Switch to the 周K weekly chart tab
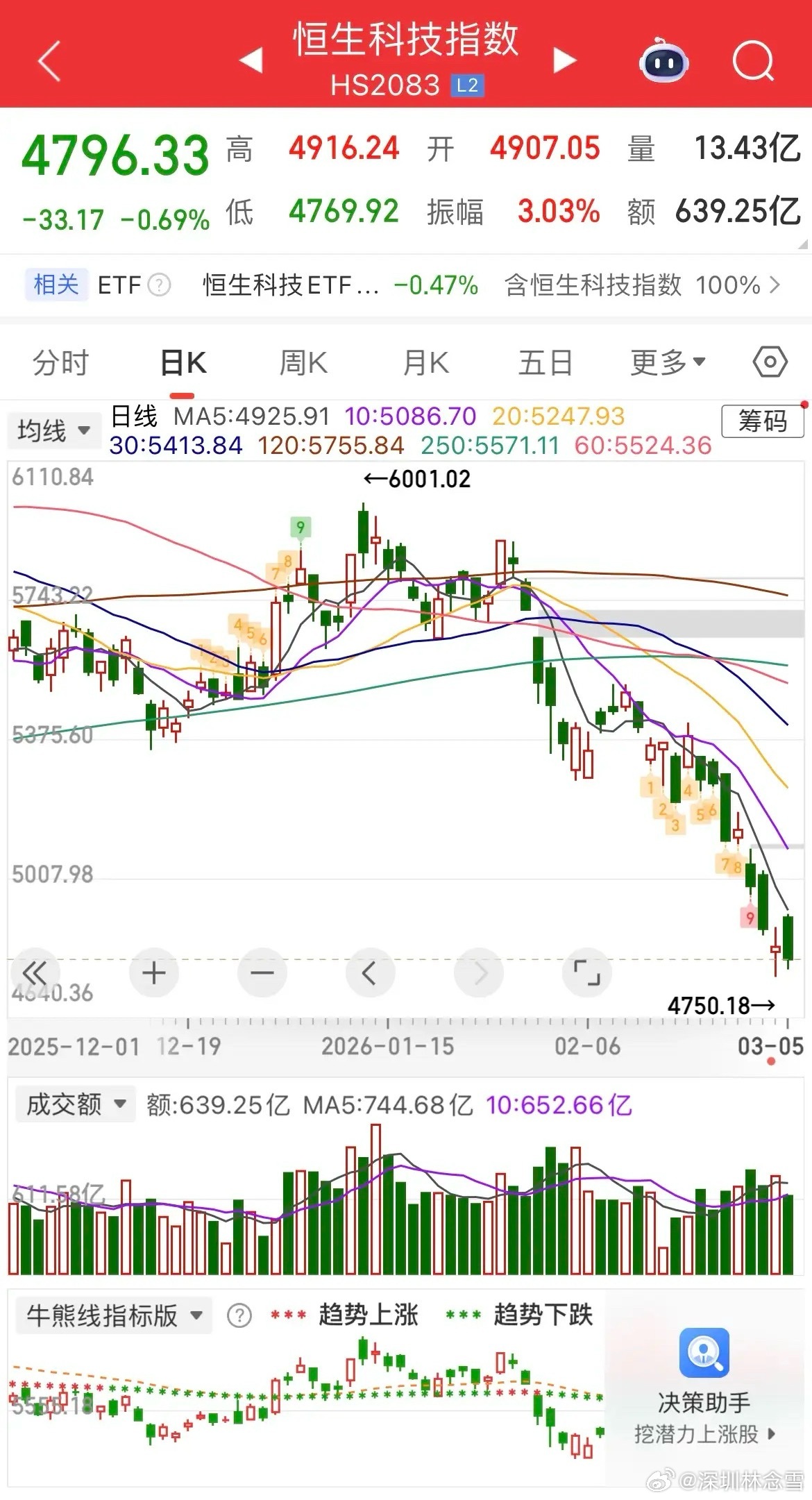Image resolution: width=812 pixels, height=1500 pixels. 301,362
